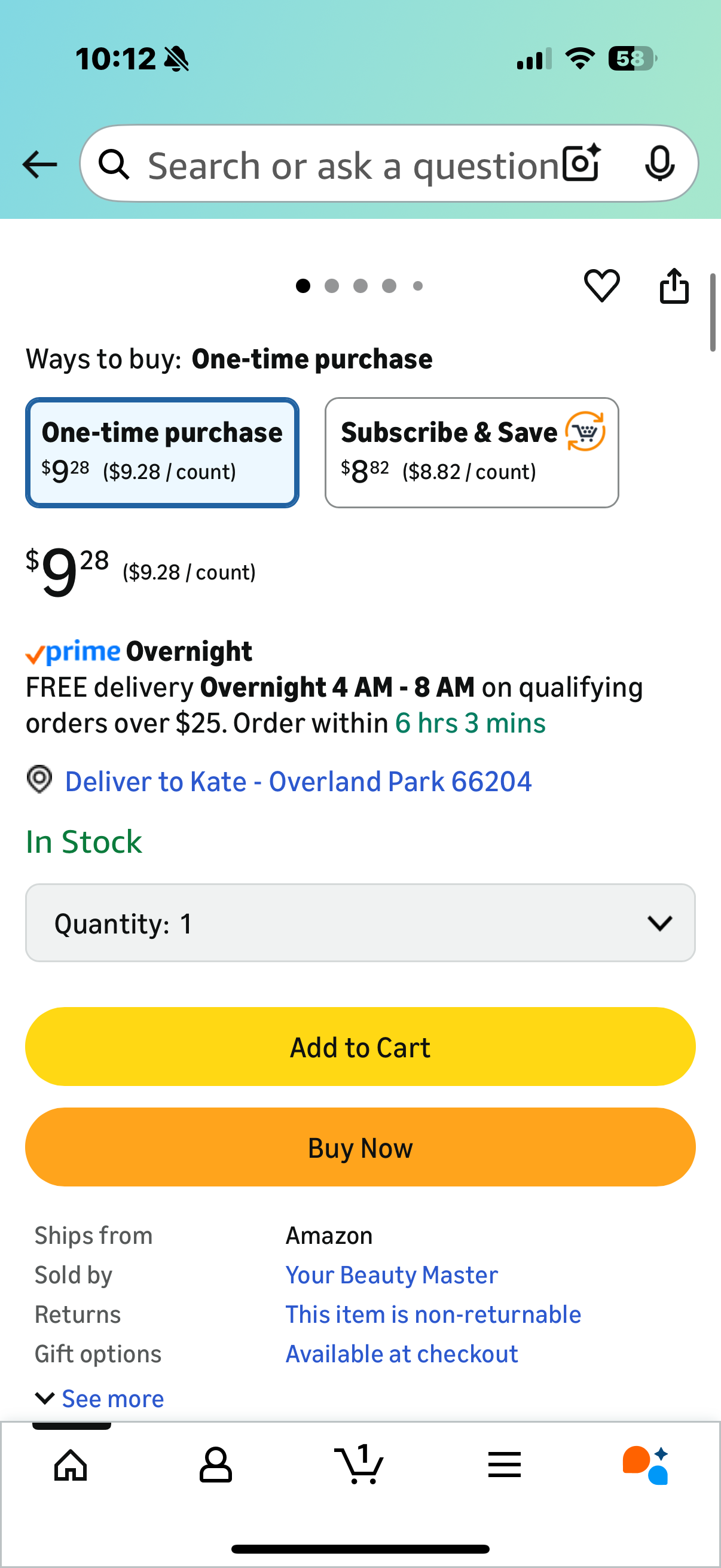The height and width of the screenshot is (1568, 721).
Task: Switch to the Home tab
Action: [71, 1465]
